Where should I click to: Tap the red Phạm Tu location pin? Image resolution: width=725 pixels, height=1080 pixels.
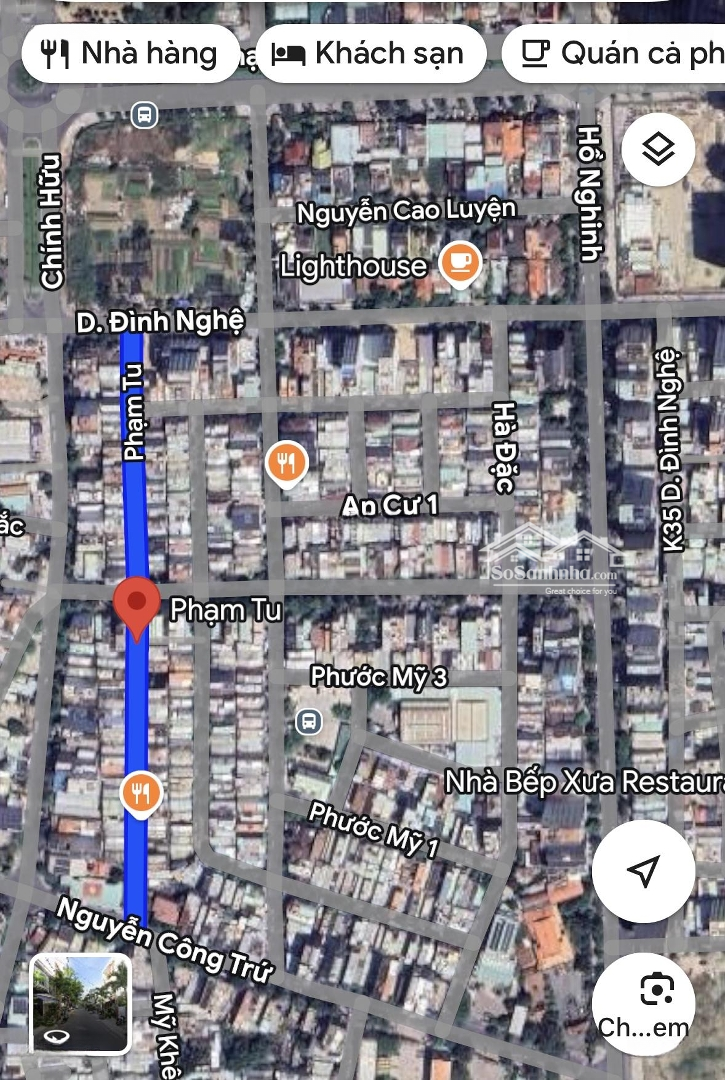click(x=136, y=604)
